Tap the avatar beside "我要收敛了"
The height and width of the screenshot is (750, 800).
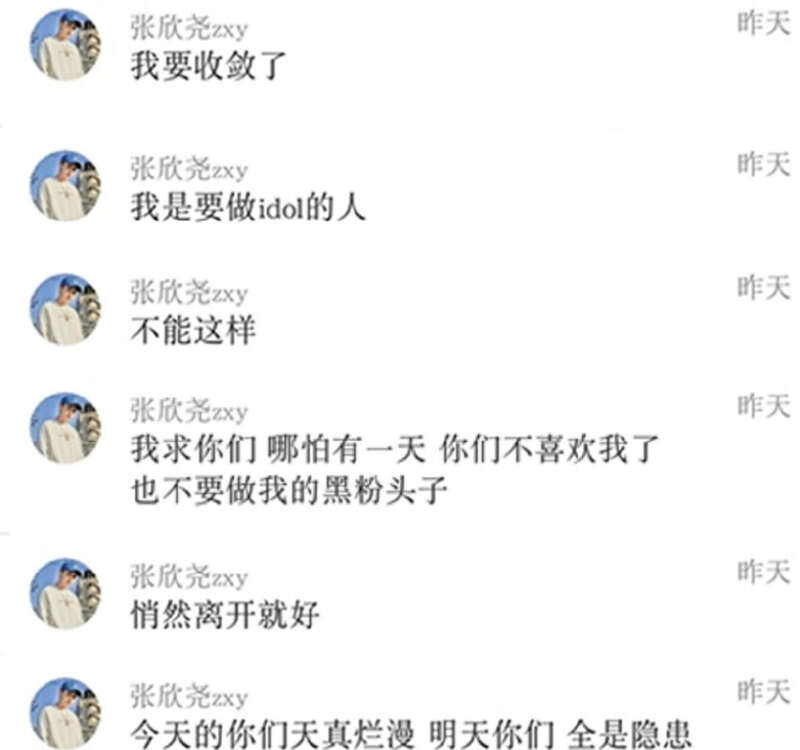pyautogui.click(x=65, y=45)
